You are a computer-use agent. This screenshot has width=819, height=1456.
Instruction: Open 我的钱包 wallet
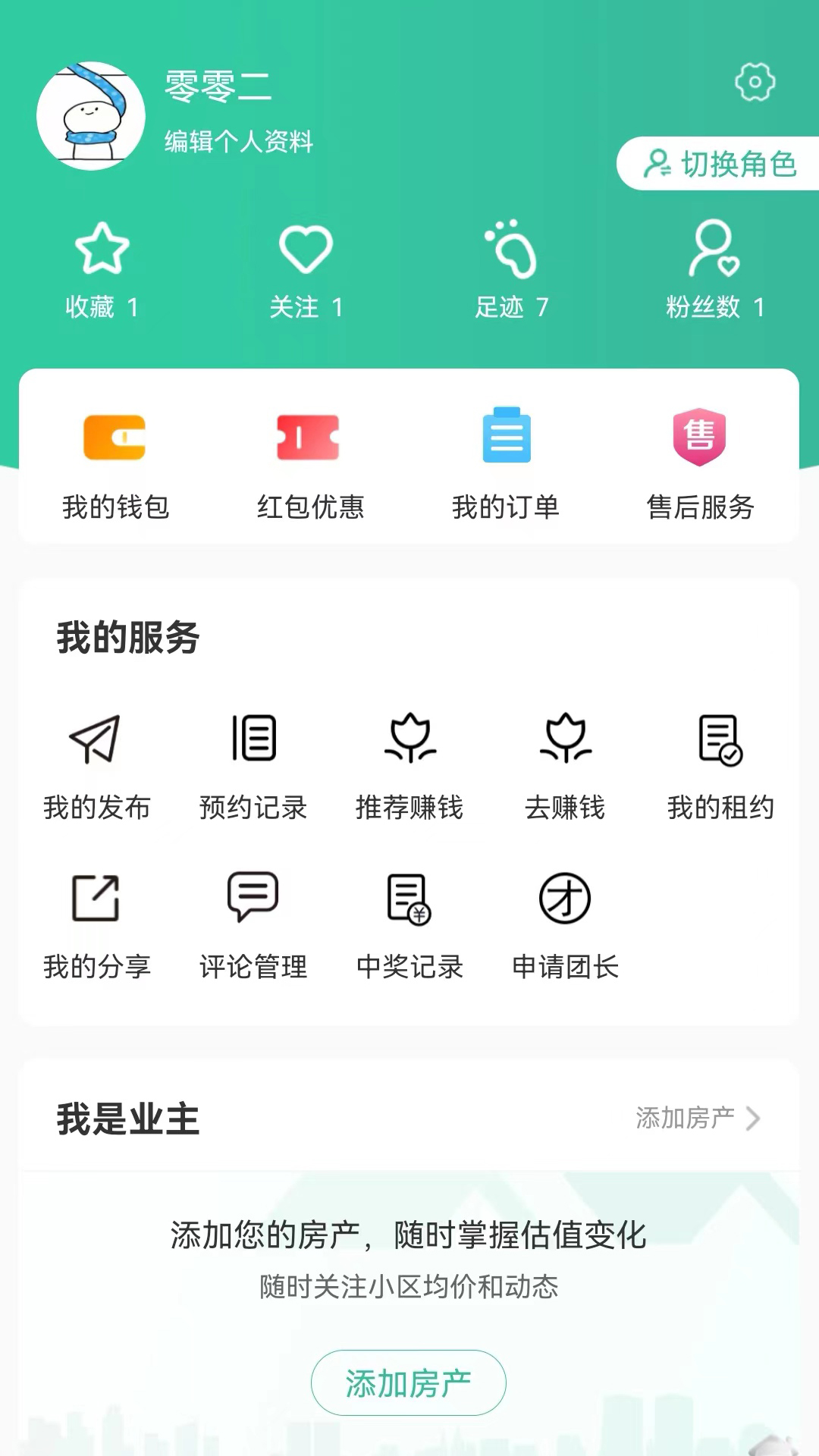point(115,463)
